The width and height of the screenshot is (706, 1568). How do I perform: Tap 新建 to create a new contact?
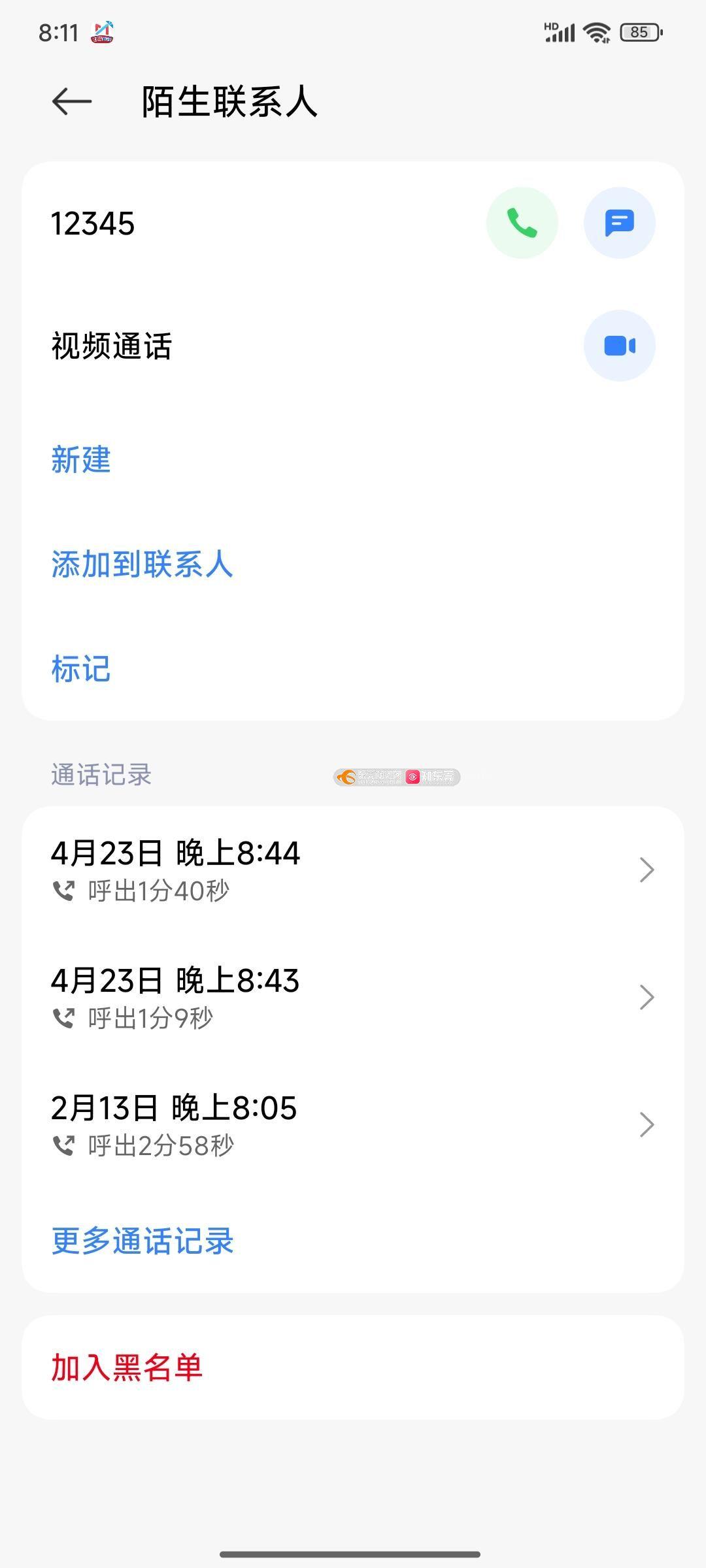81,459
